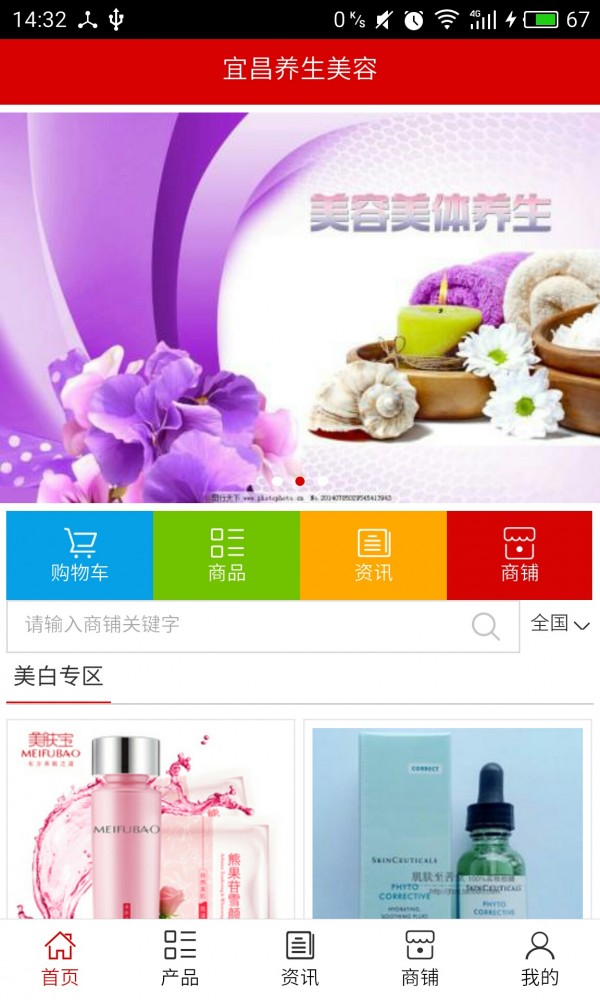Switch to the 资讯 bottom tab
The height and width of the screenshot is (1000, 600).
(300, 958)
